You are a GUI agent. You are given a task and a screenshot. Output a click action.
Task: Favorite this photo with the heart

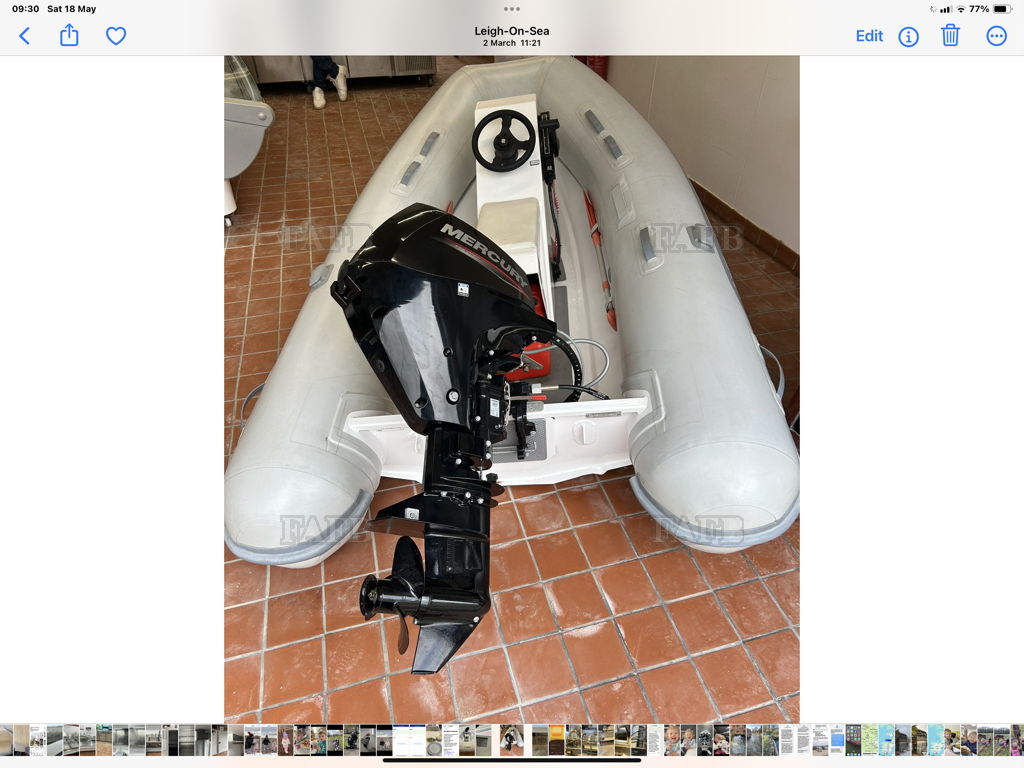click(116, 36)
